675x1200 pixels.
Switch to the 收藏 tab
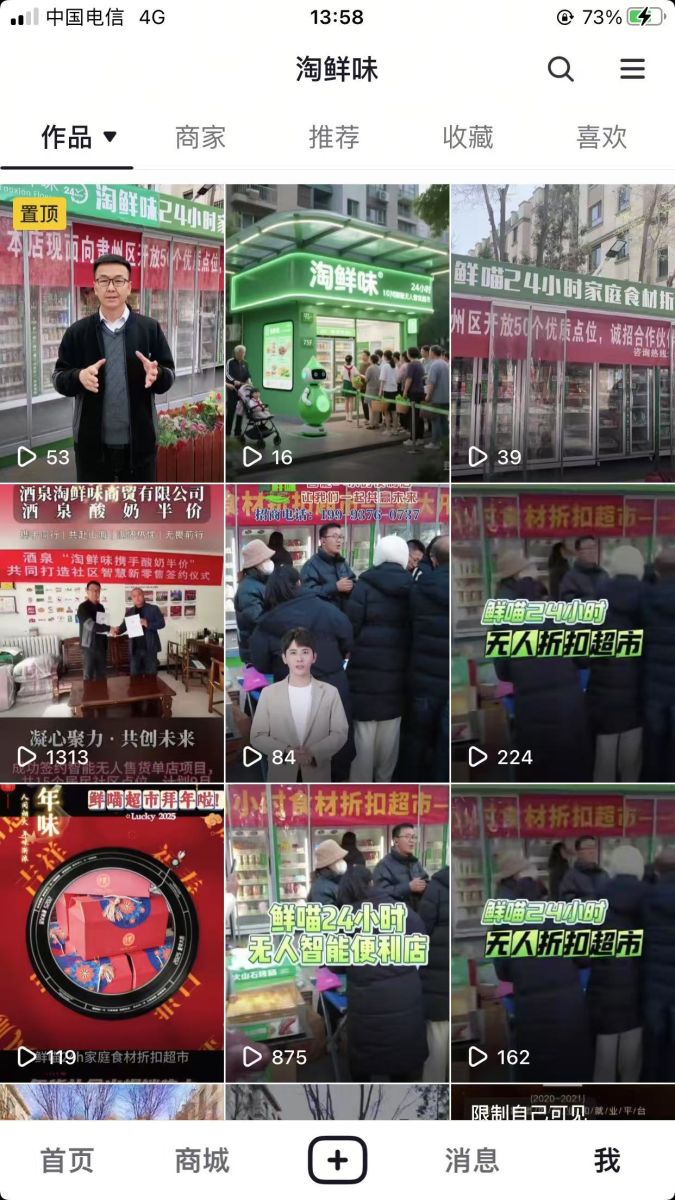tap(468, 137)
